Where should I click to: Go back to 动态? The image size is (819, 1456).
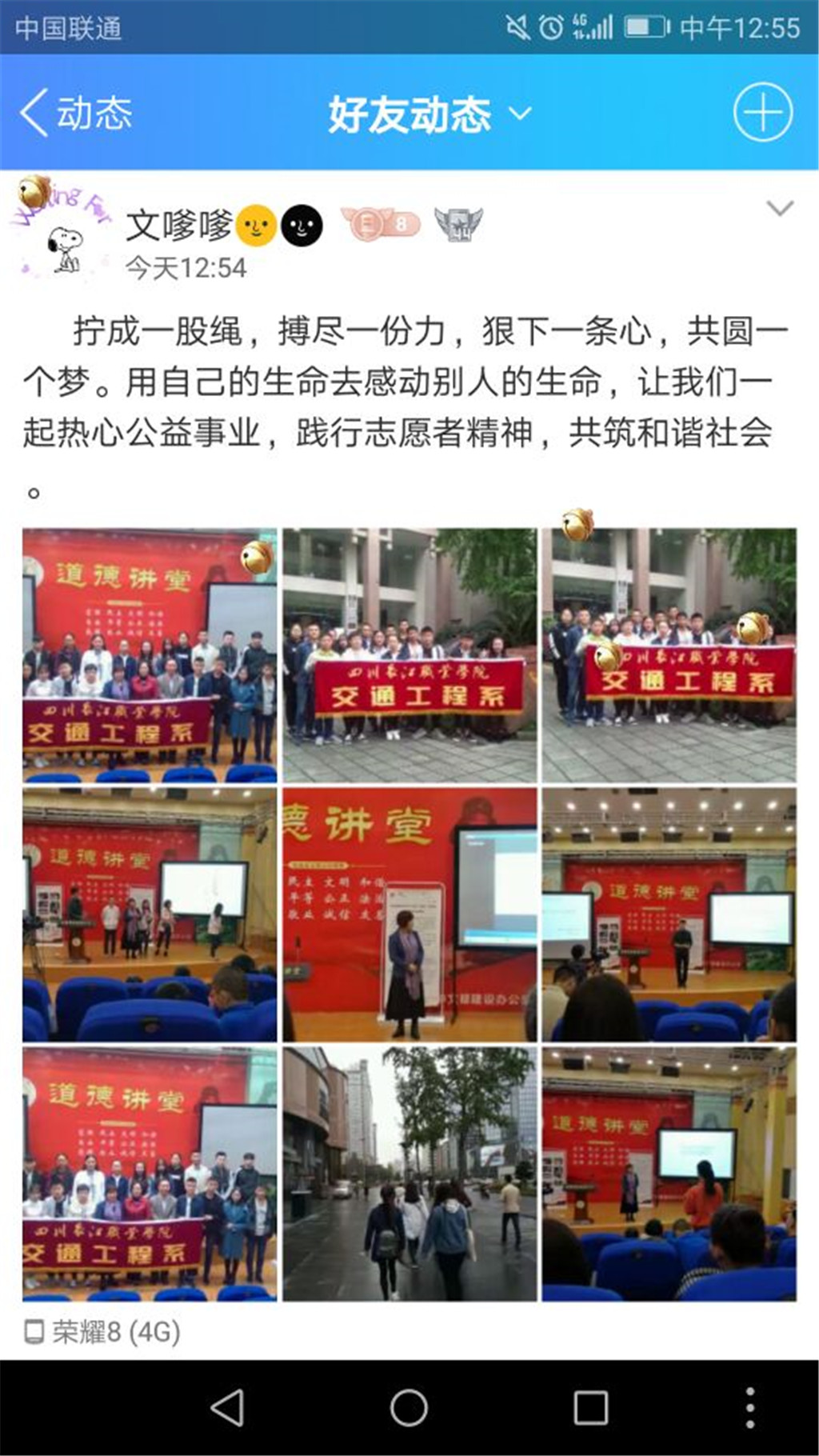coord(76,113)
